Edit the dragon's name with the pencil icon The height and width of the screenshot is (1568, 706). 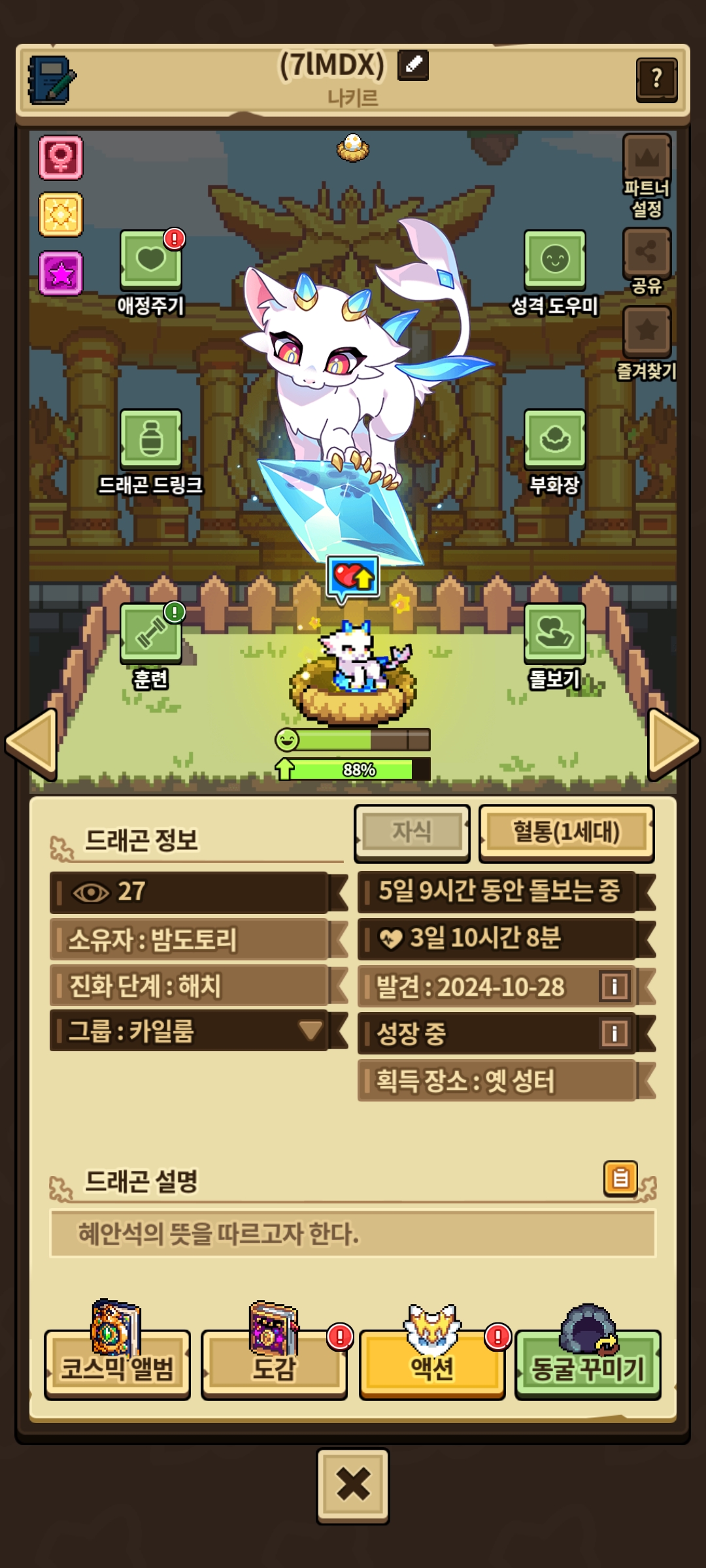click(x=413, y=65)
